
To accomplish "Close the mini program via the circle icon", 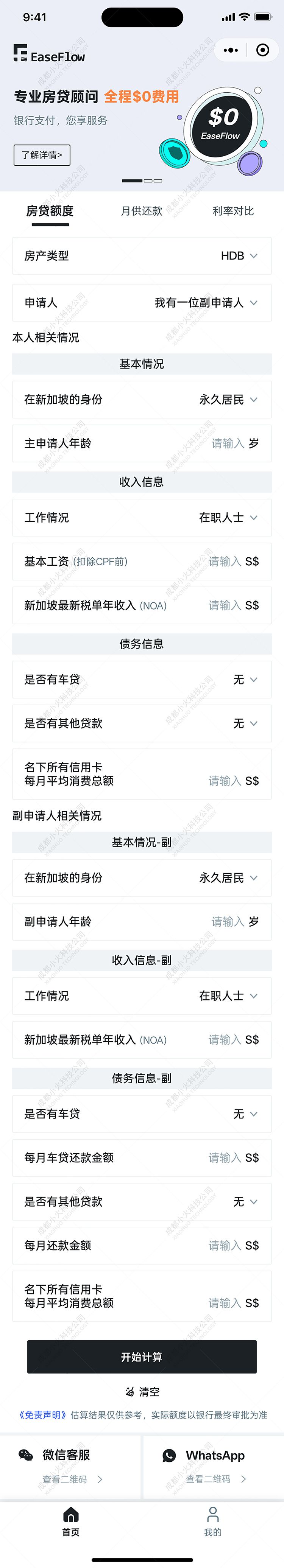I will pyautogui.click(x=263, y=50).
